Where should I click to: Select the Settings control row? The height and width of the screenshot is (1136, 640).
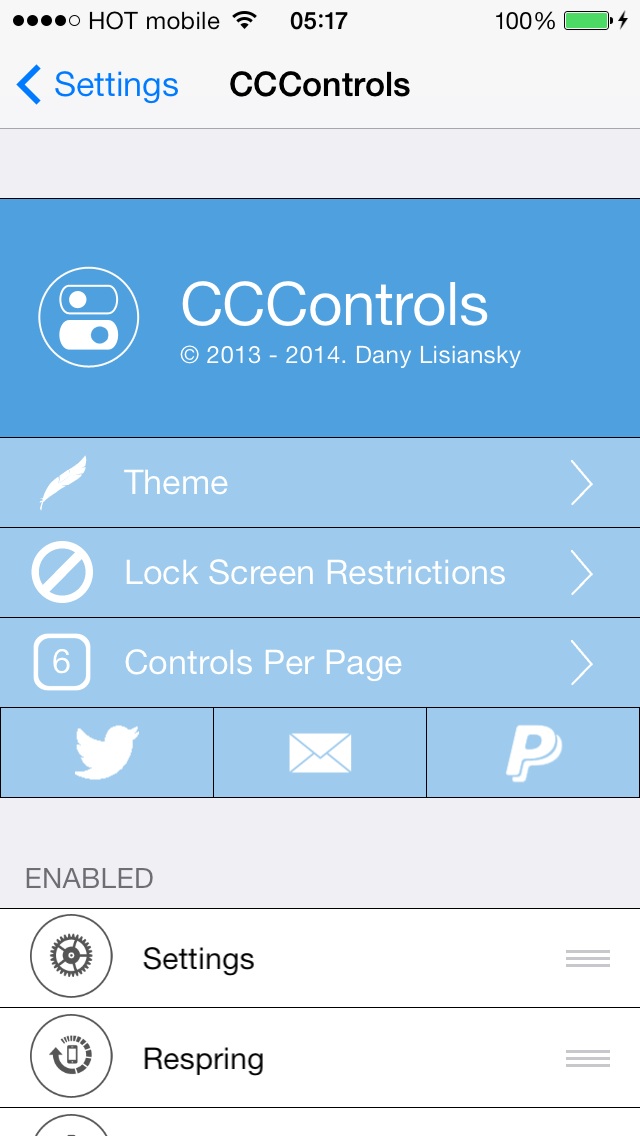pos(320,958)
